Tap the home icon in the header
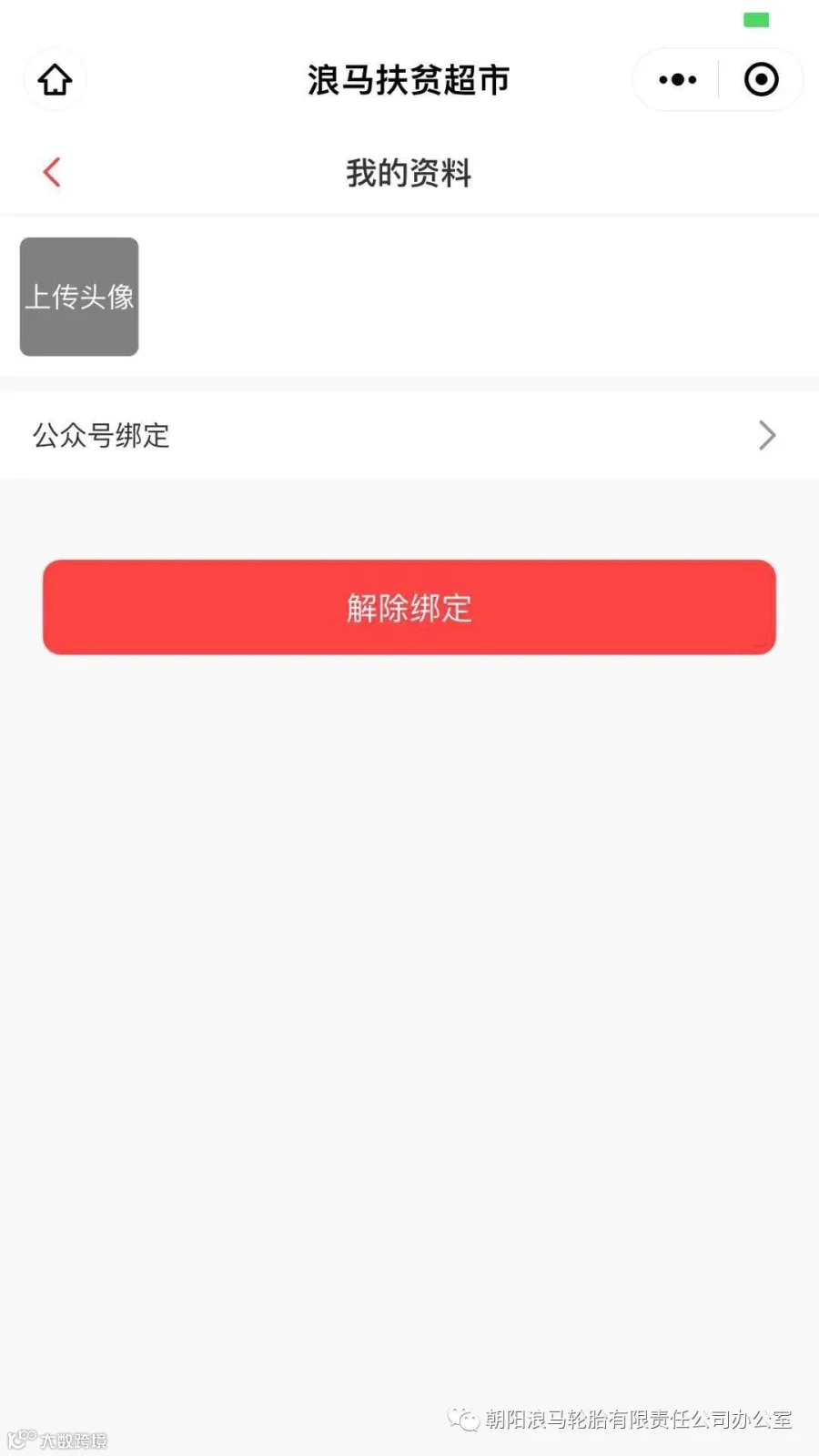 pyautogui.click(x=55, y=80)
